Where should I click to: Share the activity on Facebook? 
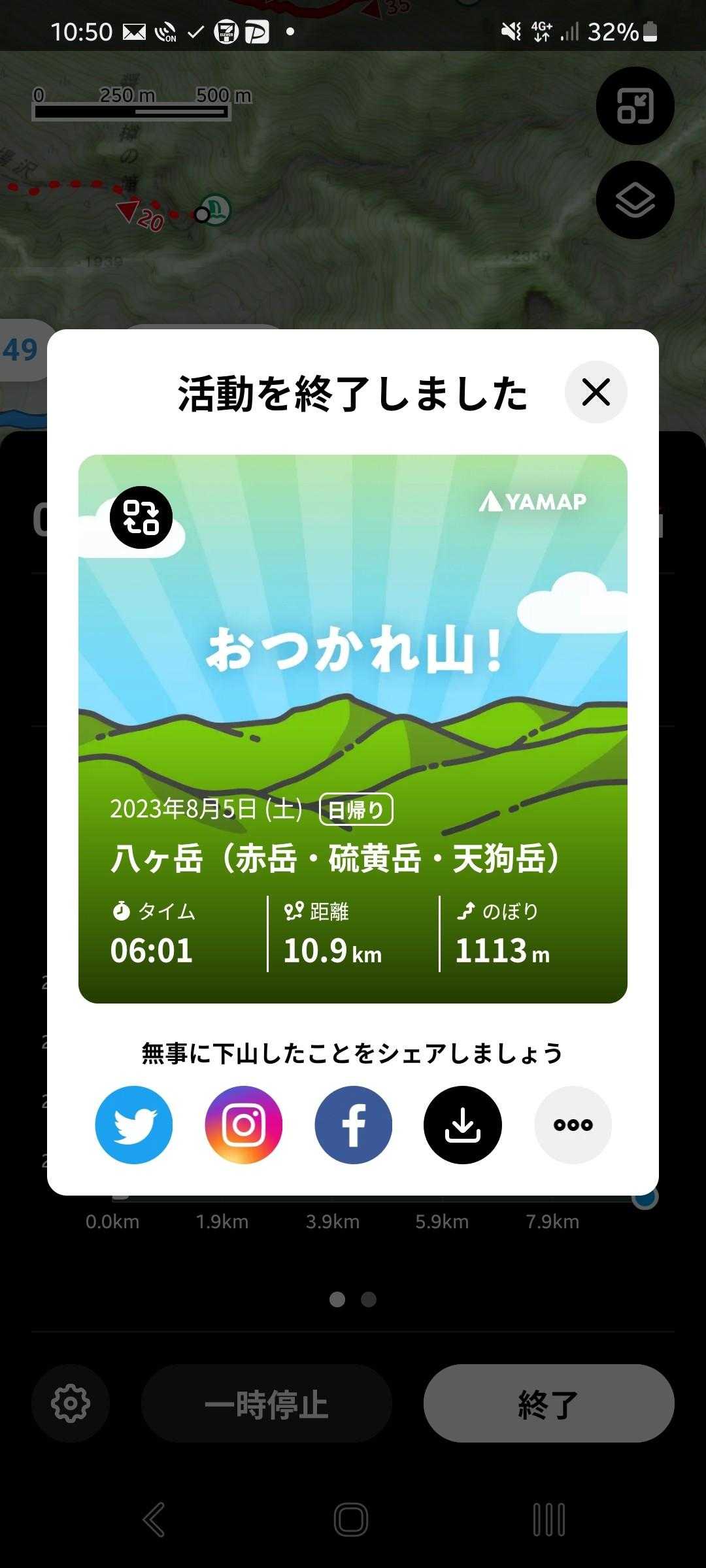(354, 1124)
